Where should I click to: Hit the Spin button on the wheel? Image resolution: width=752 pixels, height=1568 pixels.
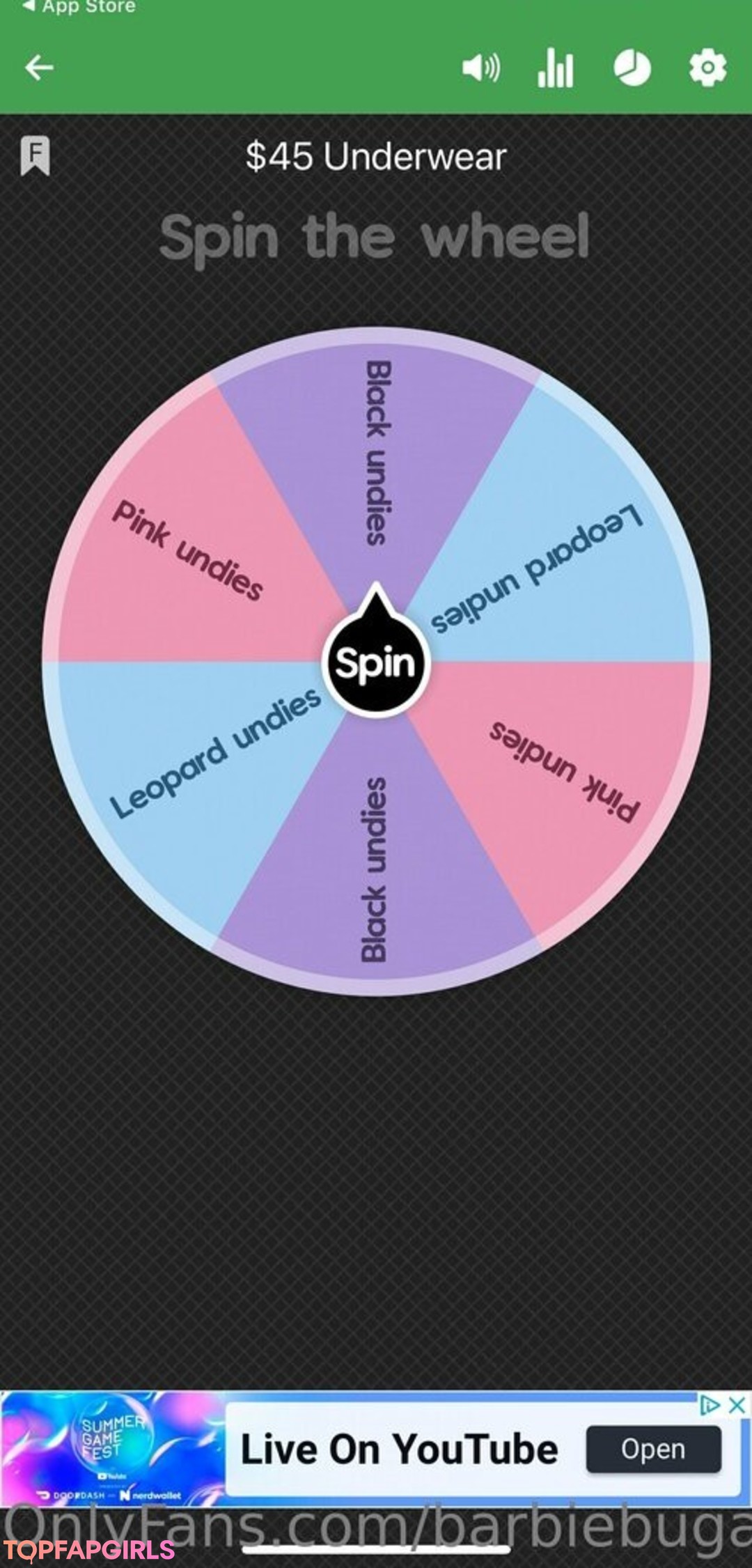[x=376, y=662]
